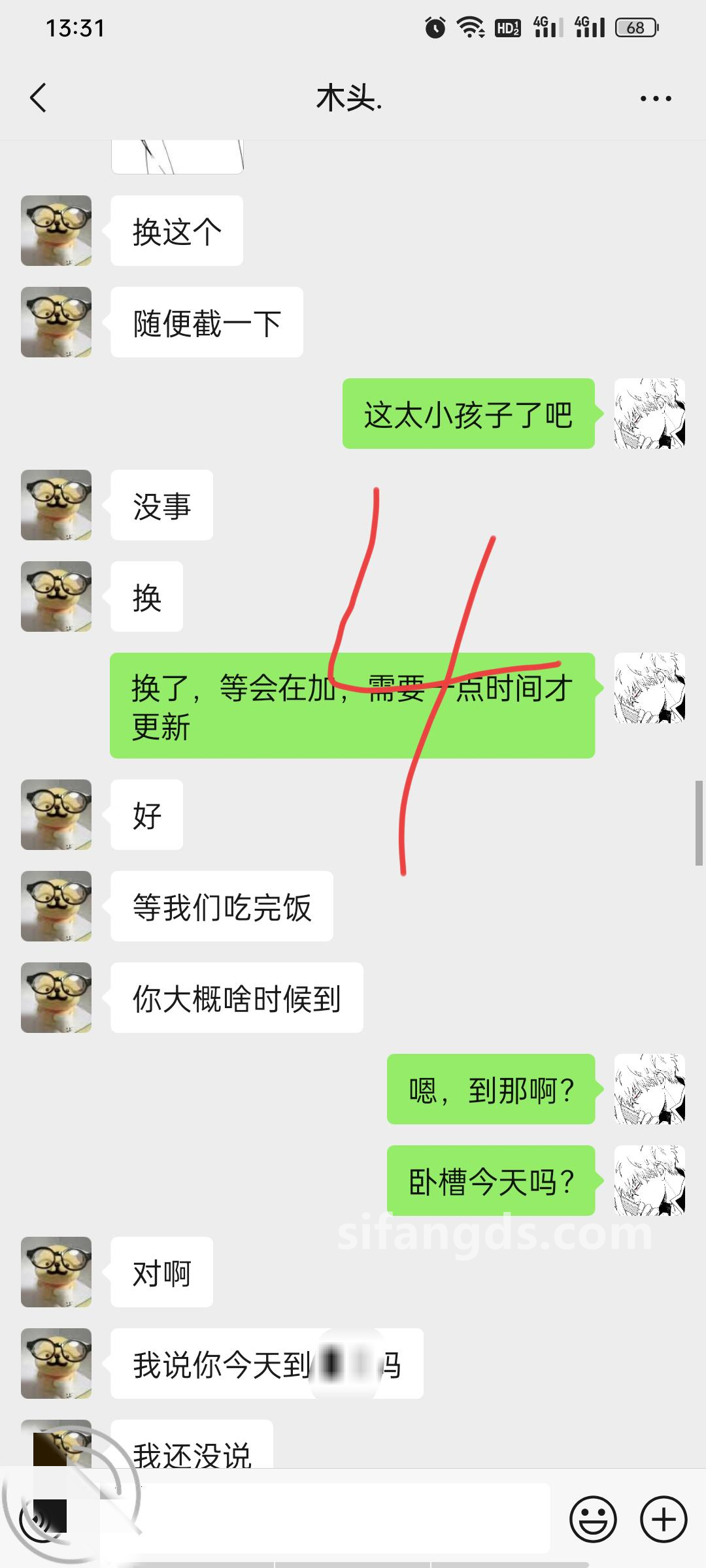Open the emoji sticker picker
Image resolution: width=706 pixels, height=1568 pixels.
tap(594, 1518)
